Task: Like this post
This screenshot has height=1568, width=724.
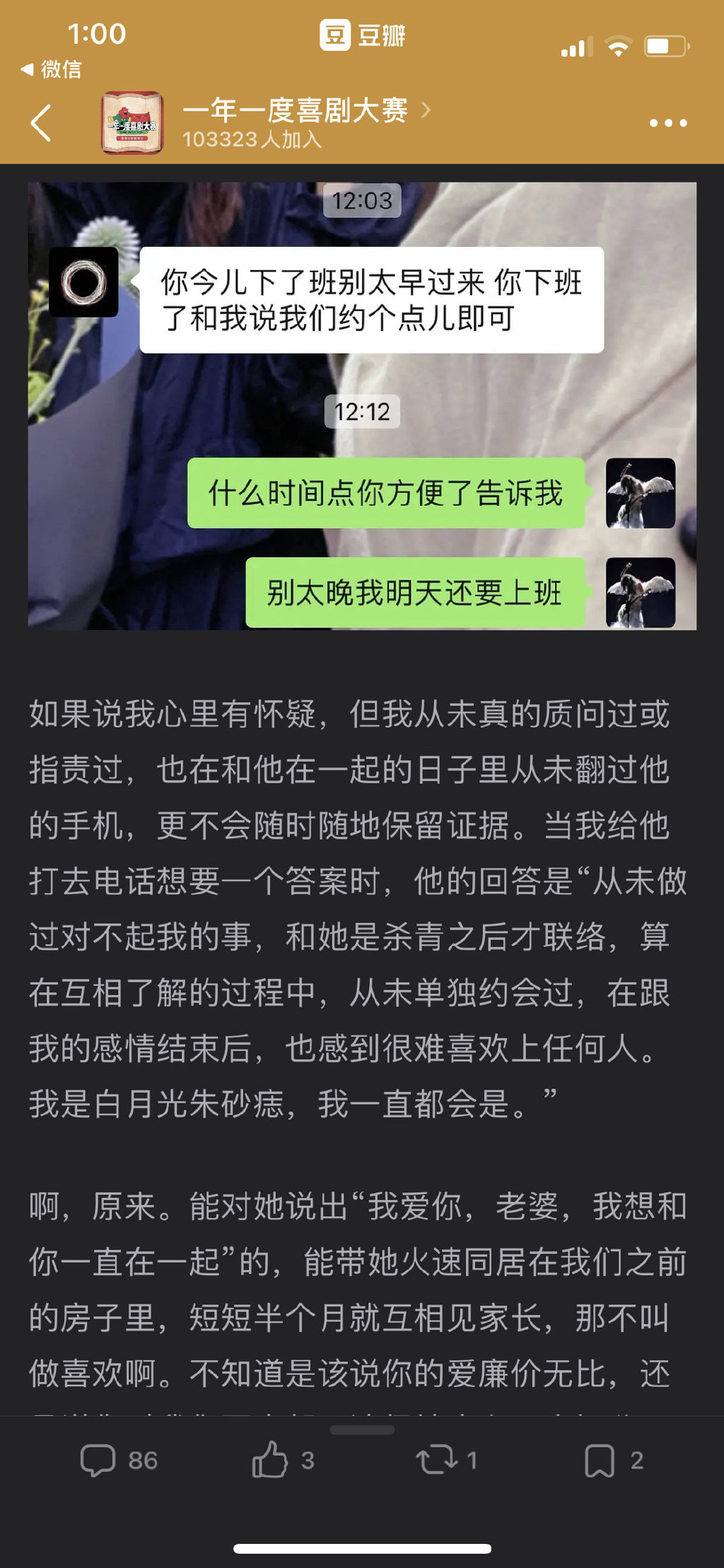Action: [281, 1460]
